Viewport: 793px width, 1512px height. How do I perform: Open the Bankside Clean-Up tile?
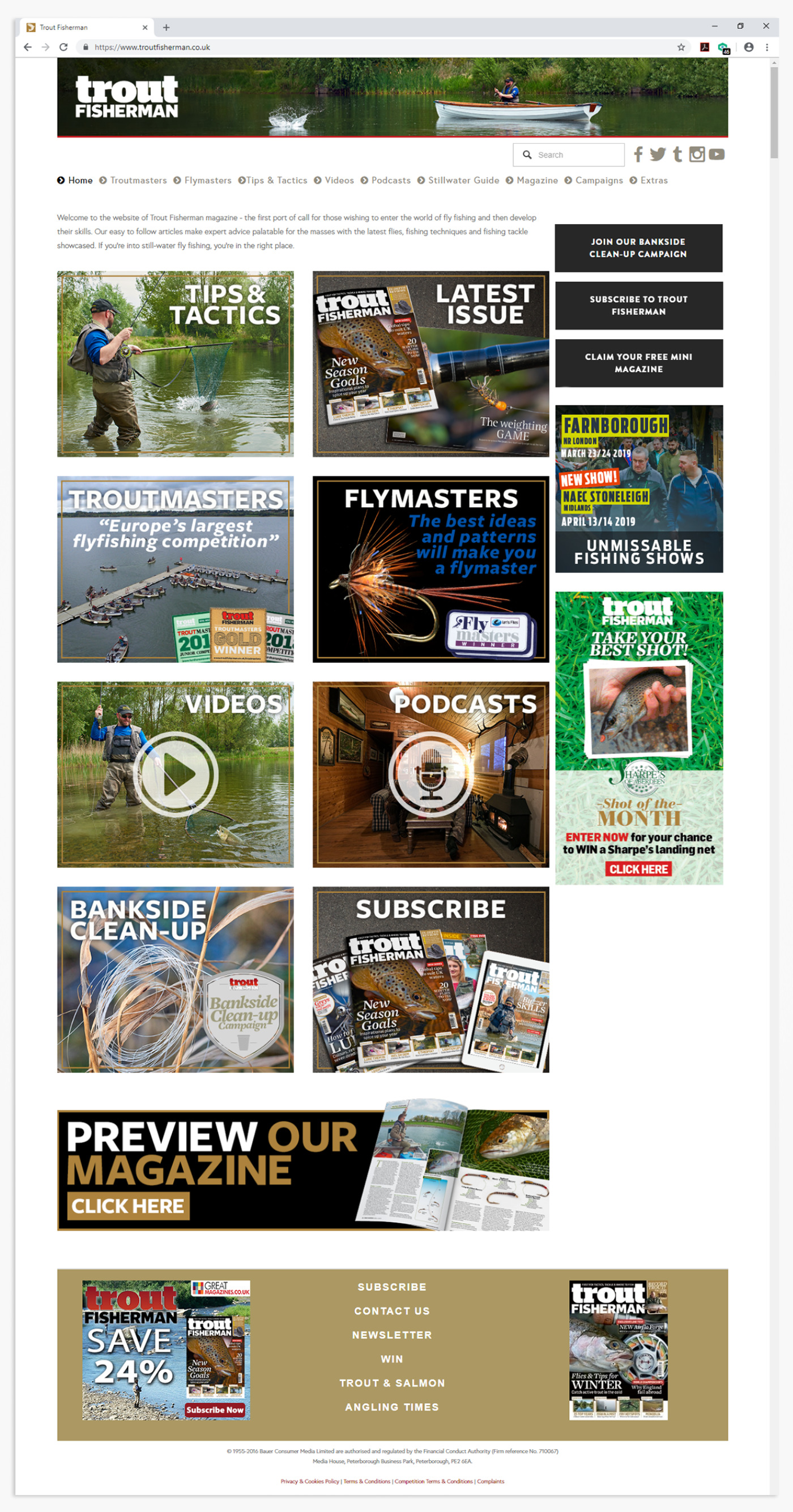175,979
